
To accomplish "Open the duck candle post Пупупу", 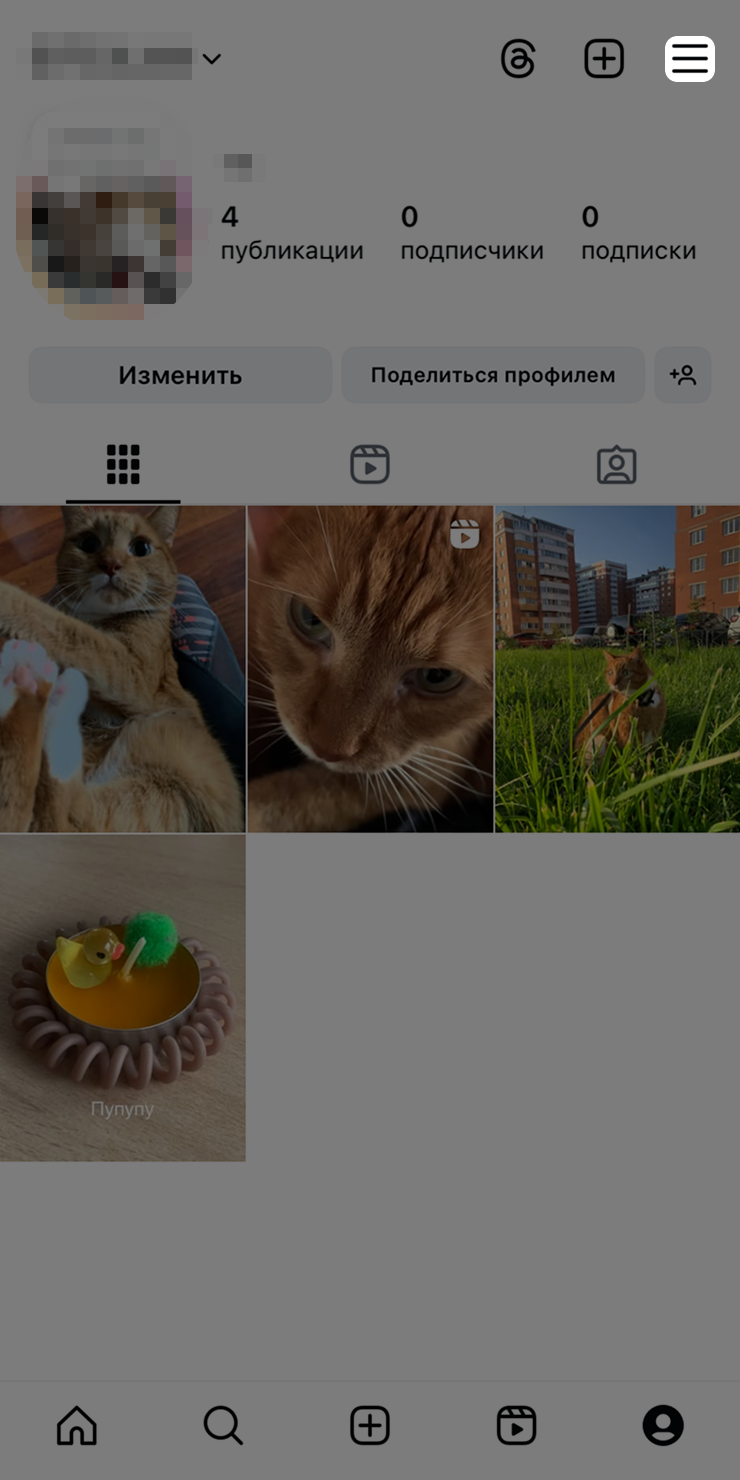I will 122,998.
